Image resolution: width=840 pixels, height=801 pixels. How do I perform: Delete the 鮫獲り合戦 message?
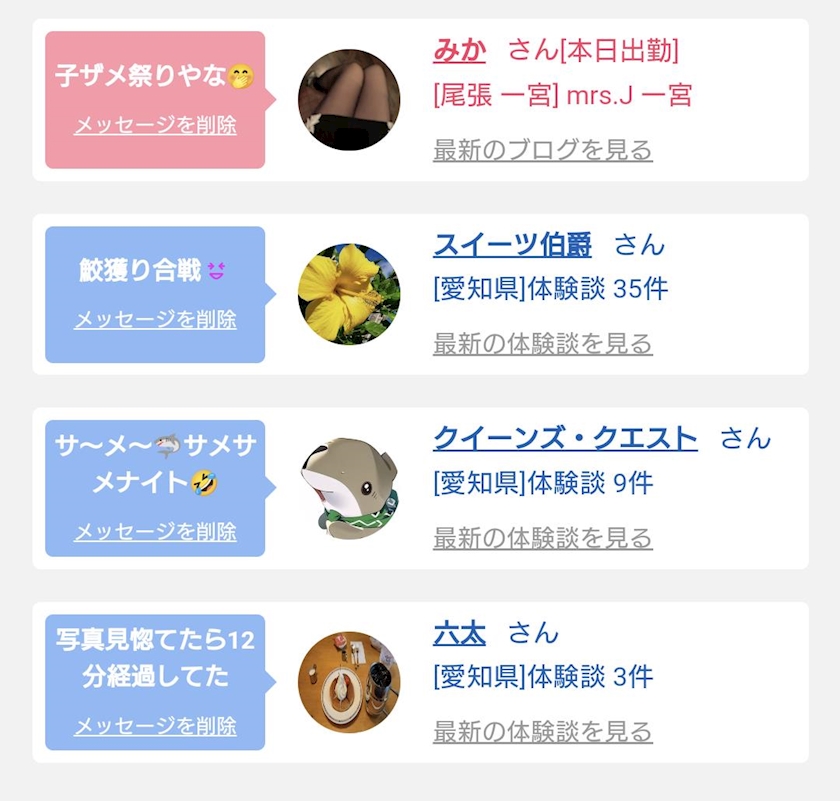tap(155, 319)
